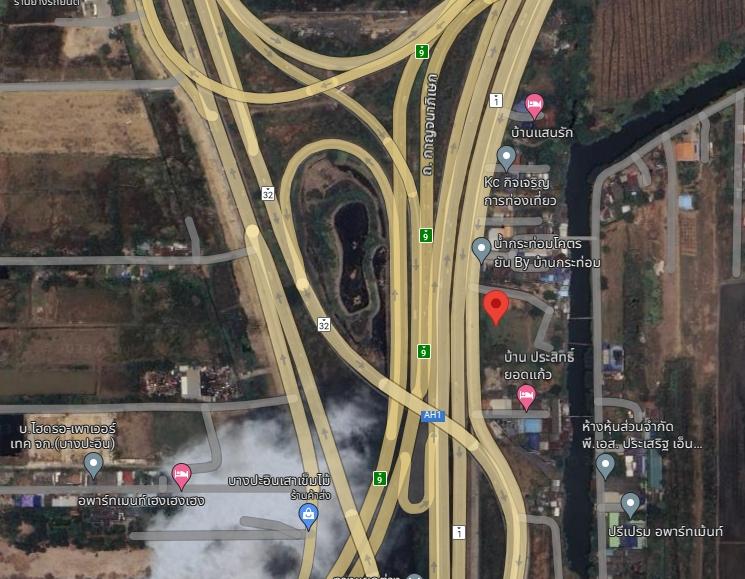Image resolution: width=745 pixels, height=579 pixels.
Task: Open the บ้านแสนรัก lodging marker
Action: tap(535, 105)
